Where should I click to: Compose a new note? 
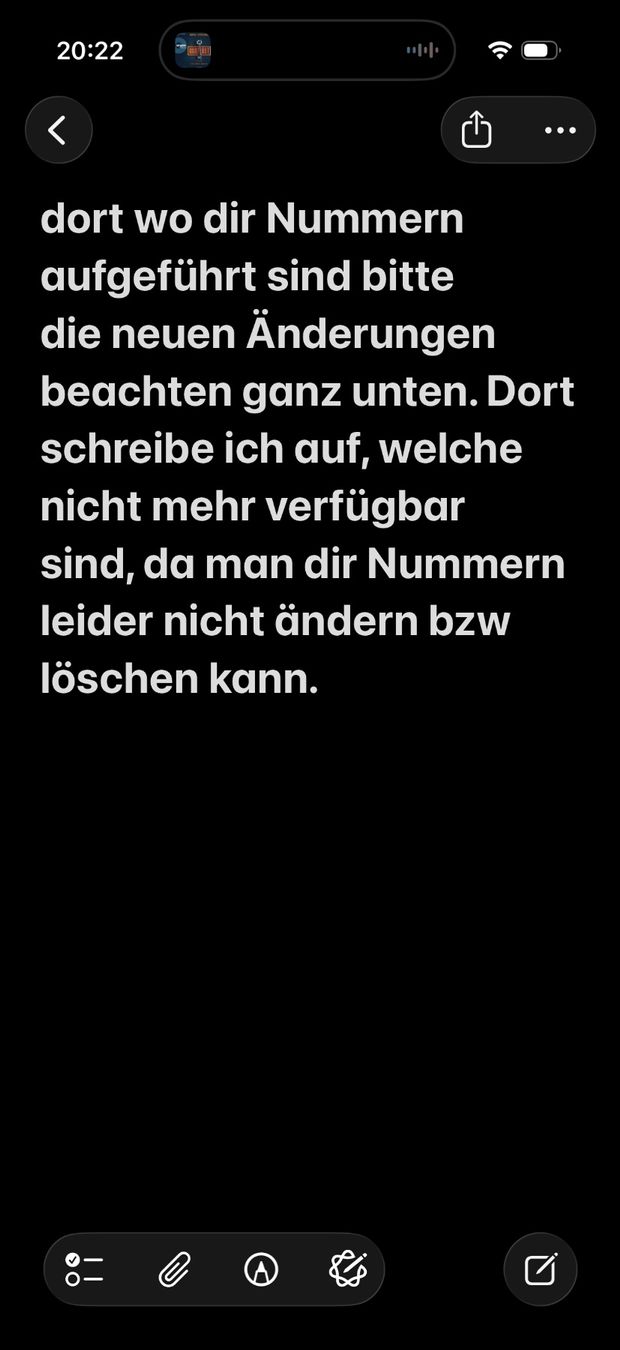540,1269
